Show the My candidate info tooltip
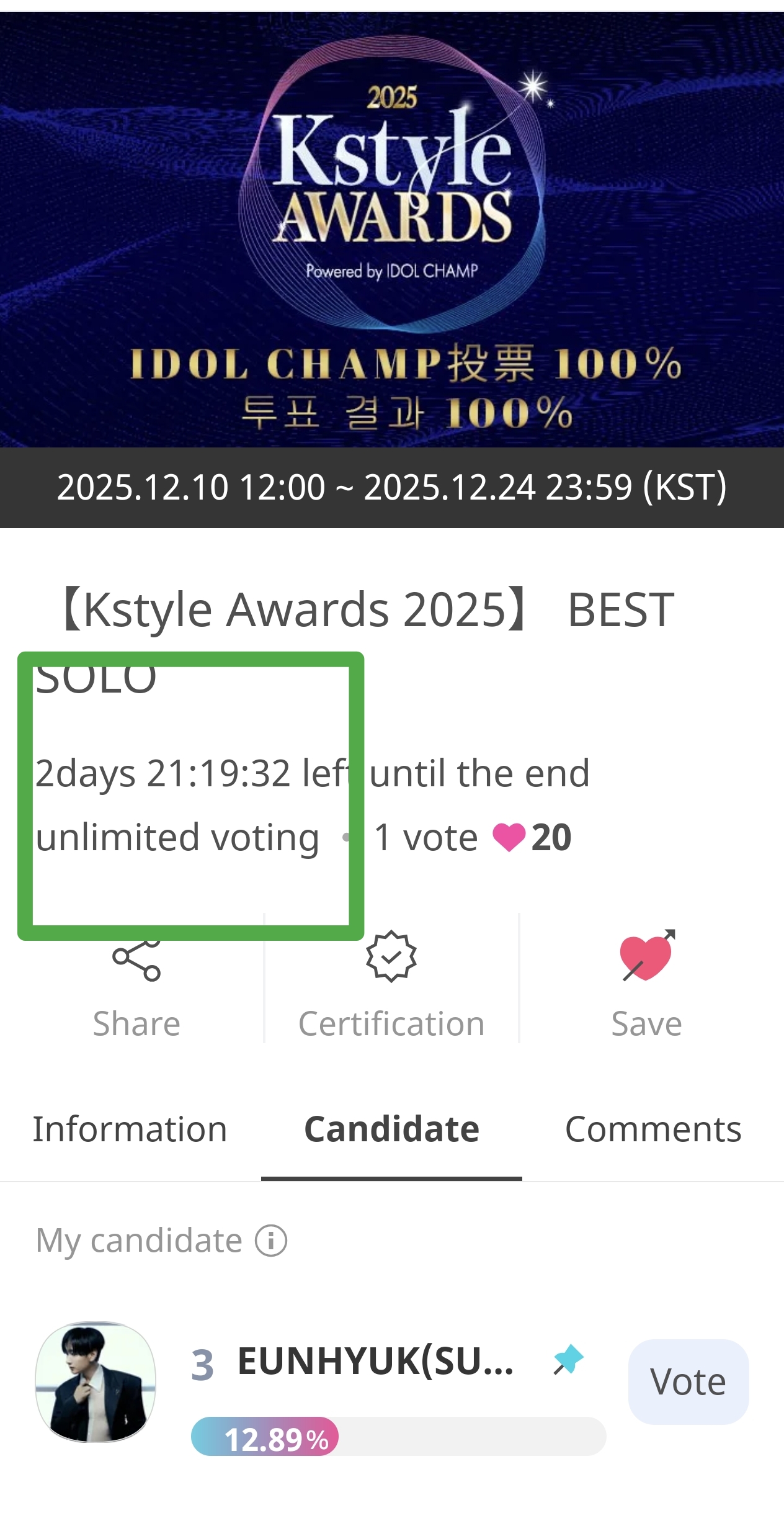 point(271,1241)
